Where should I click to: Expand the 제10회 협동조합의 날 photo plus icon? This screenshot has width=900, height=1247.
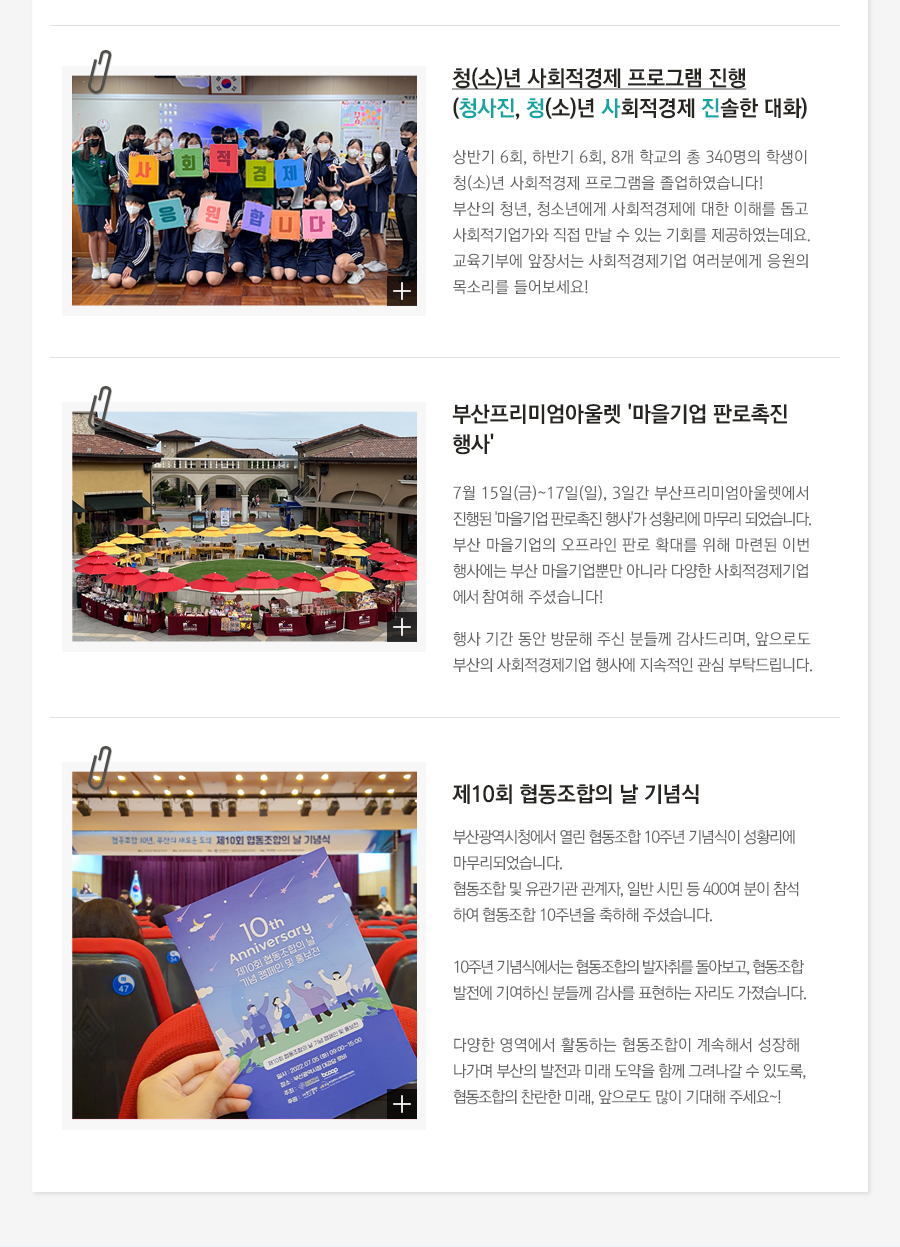pos(402,1104)
